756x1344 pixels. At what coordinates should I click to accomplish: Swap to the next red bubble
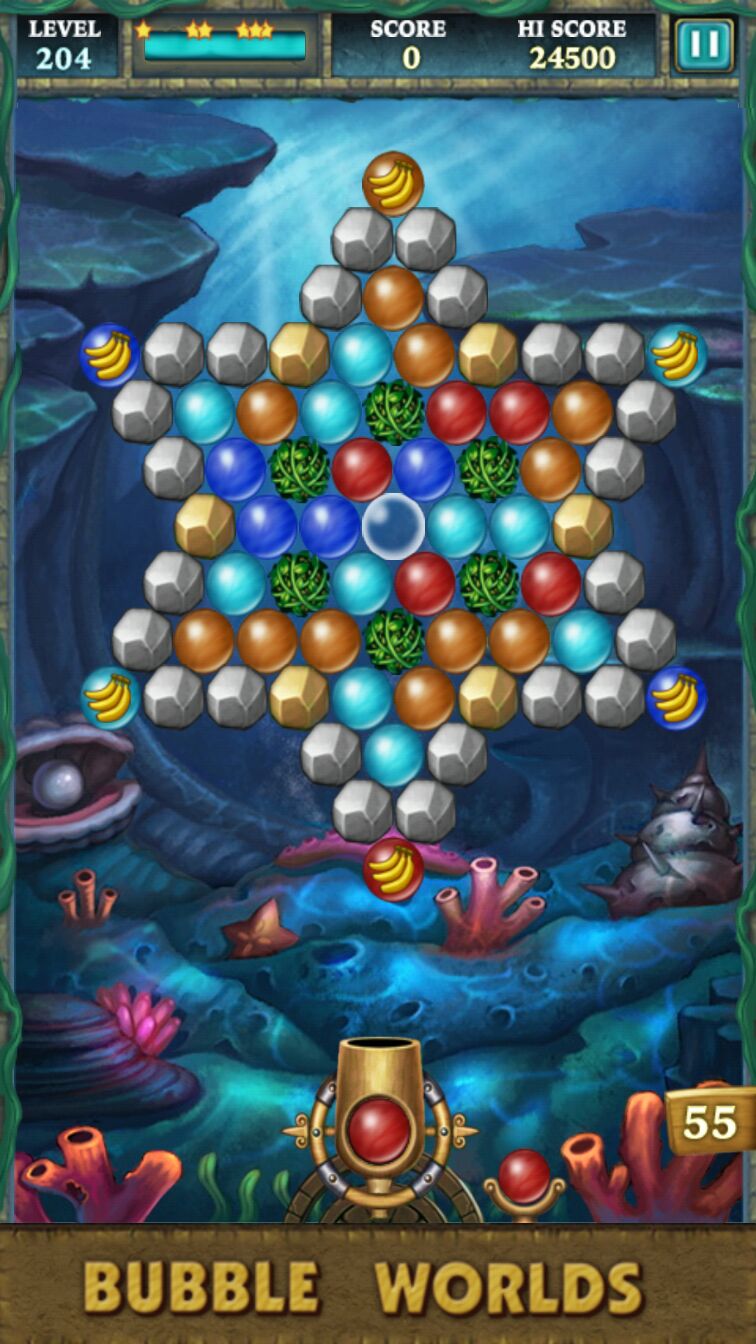[x=524, y=1176]
